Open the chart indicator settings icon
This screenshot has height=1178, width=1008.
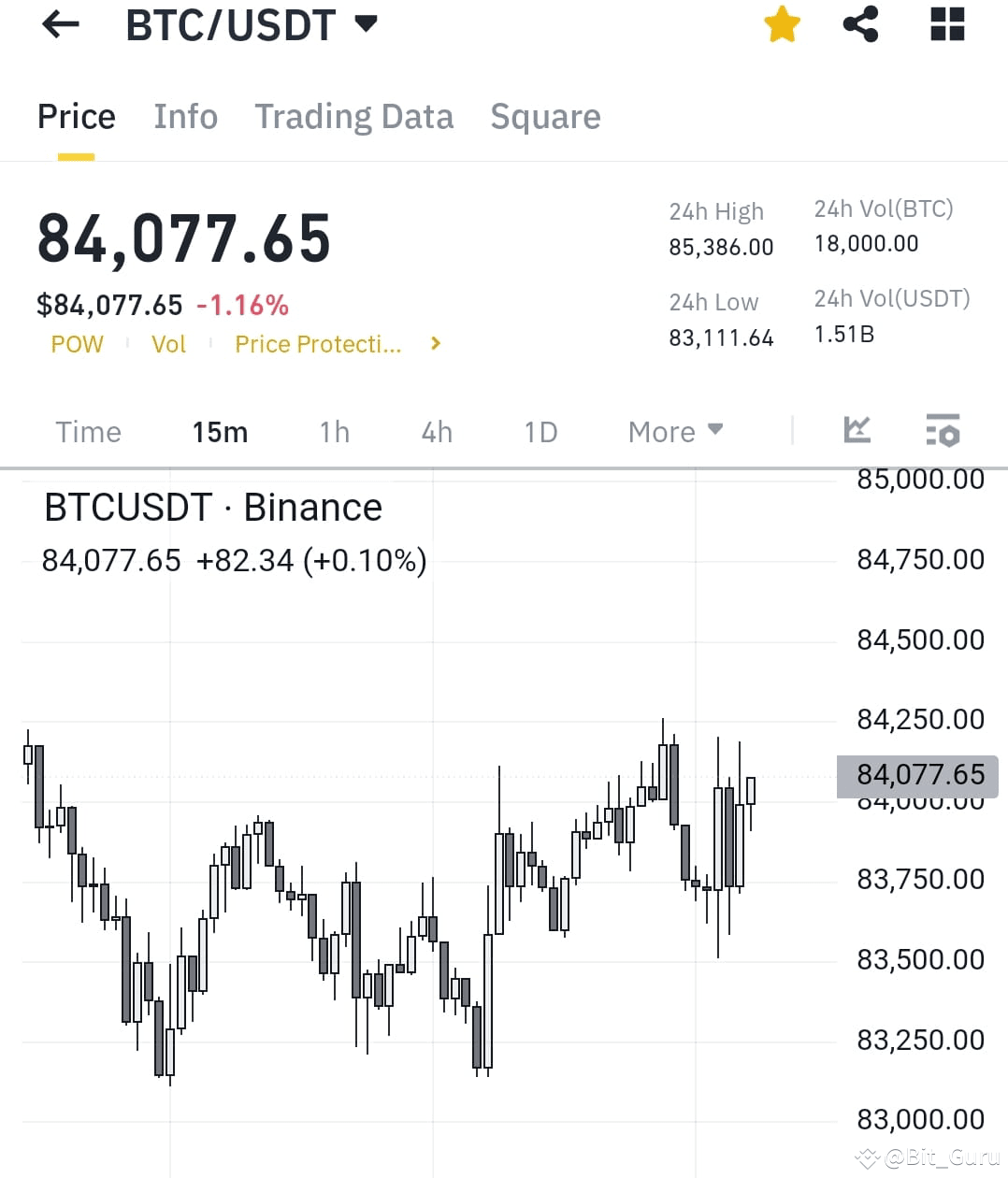point(943,430)
